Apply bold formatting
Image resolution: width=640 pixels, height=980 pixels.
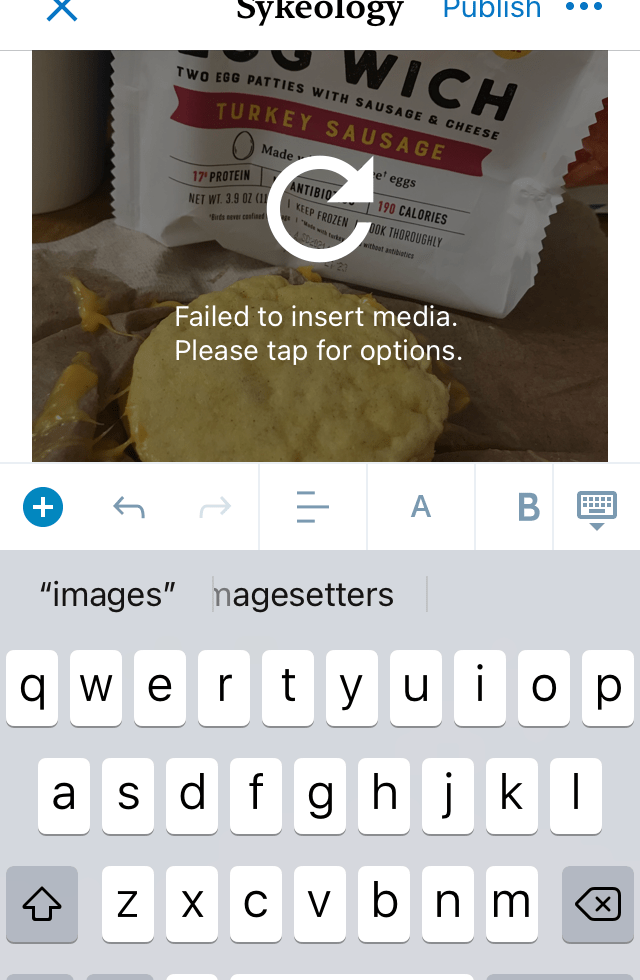528,508
